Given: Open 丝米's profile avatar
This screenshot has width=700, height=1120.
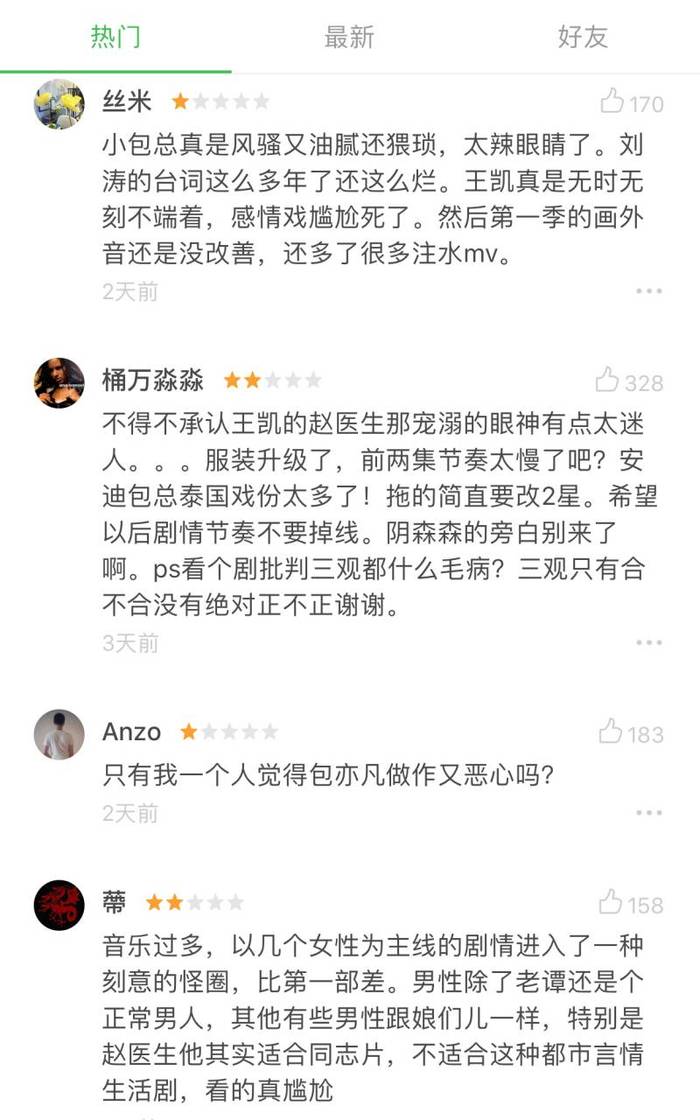Looking at the screenshot, I should click(x=59, y=104).
